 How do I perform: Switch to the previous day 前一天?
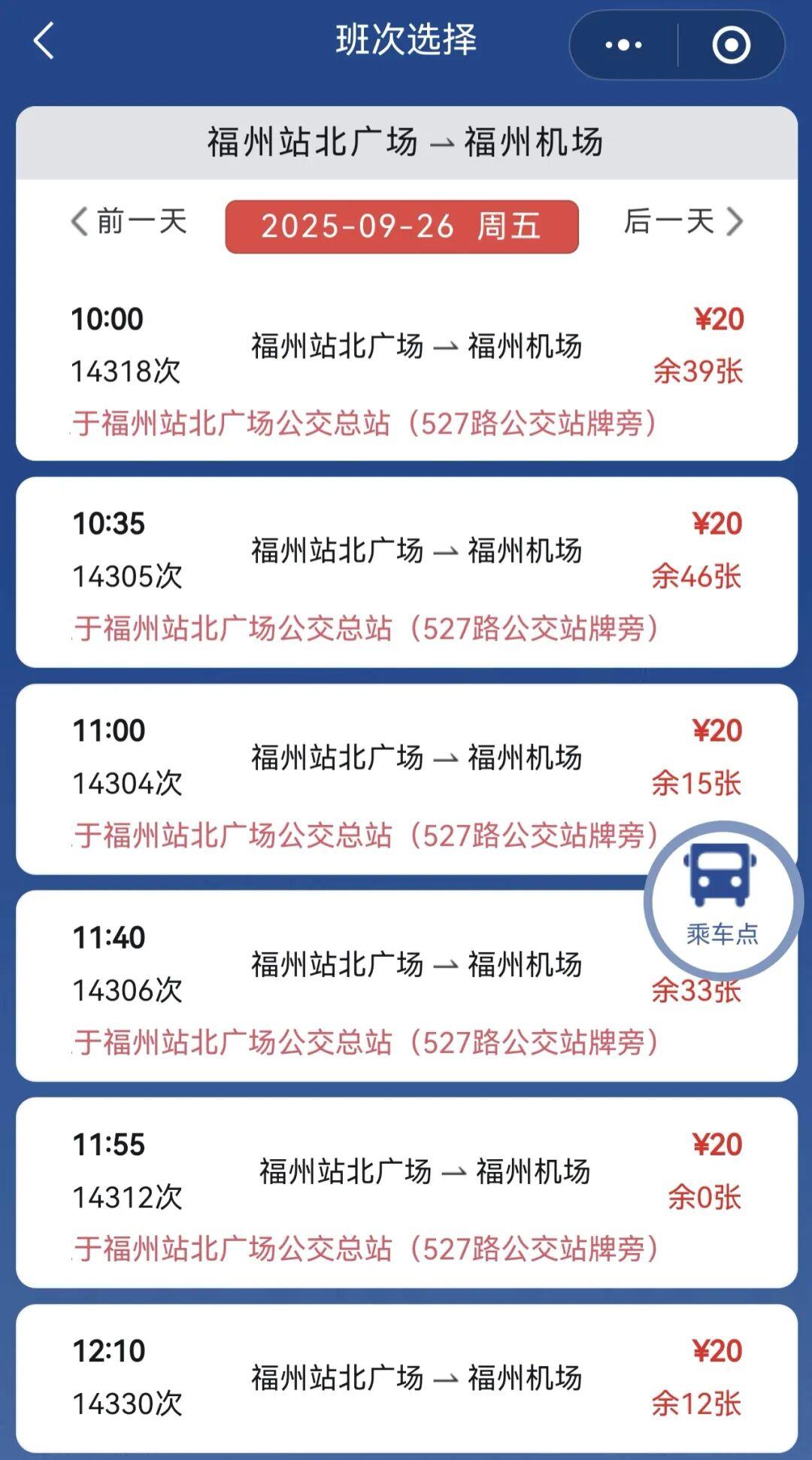(x=129, y=222)
